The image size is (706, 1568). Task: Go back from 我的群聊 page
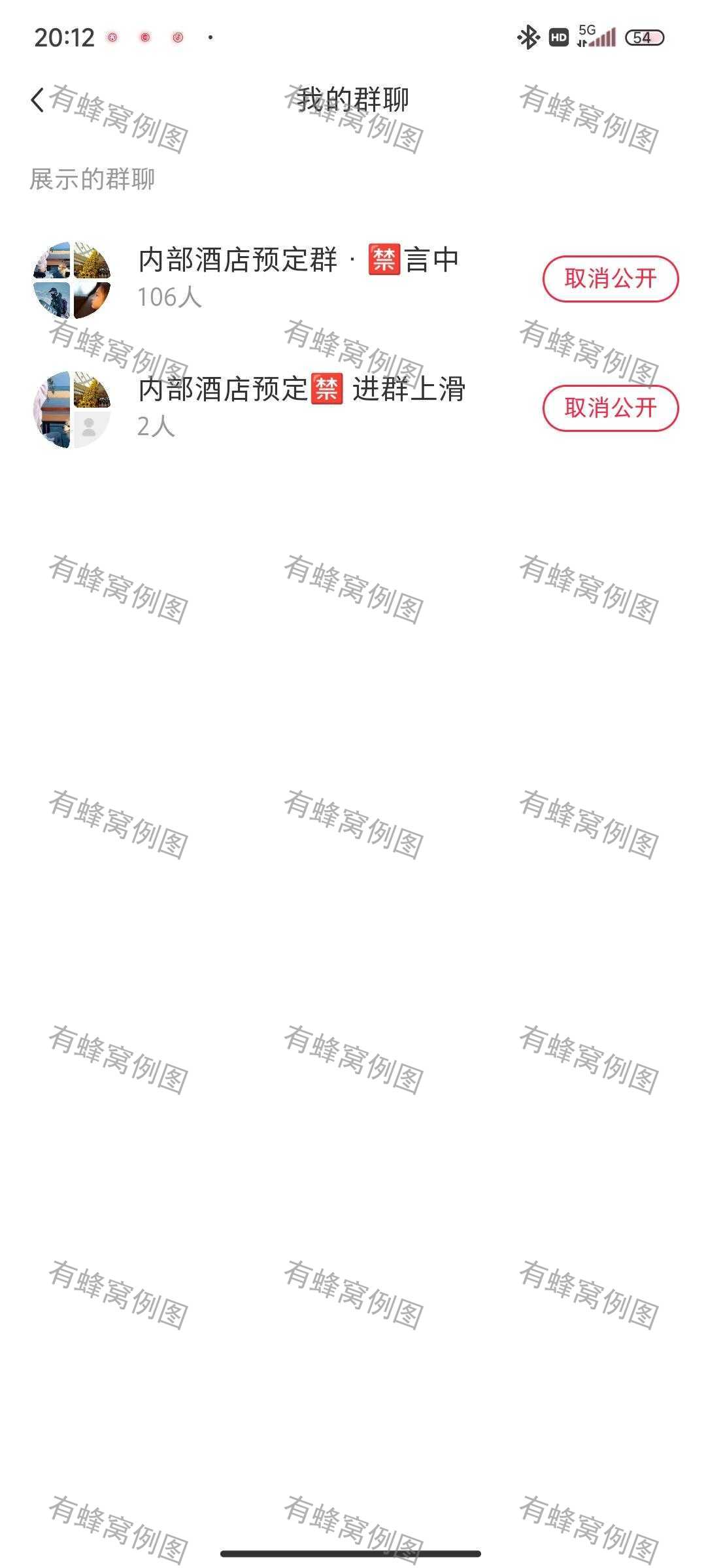click(x=38, y=100)
